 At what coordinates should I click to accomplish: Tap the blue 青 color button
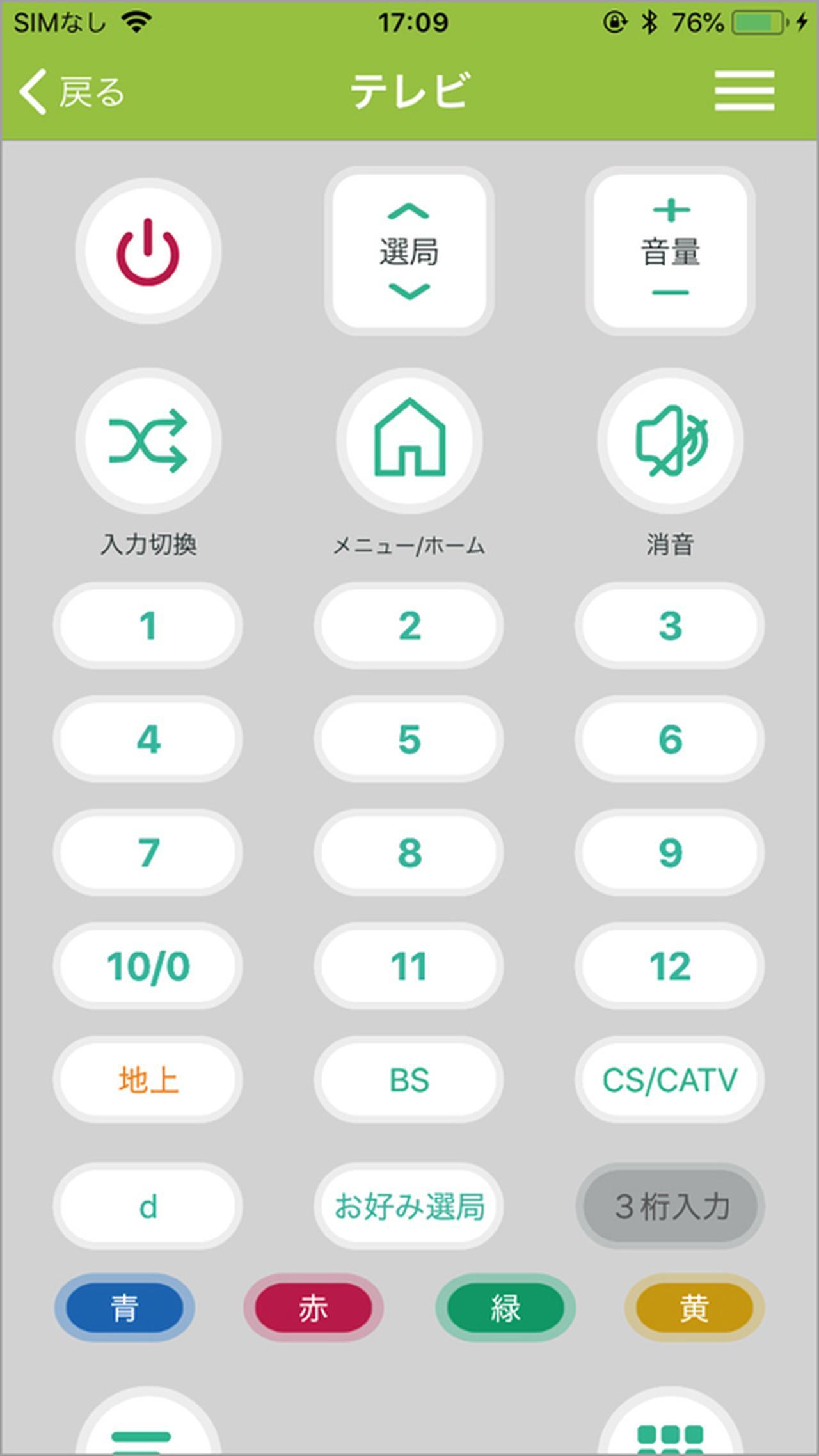click(125, 1308)
